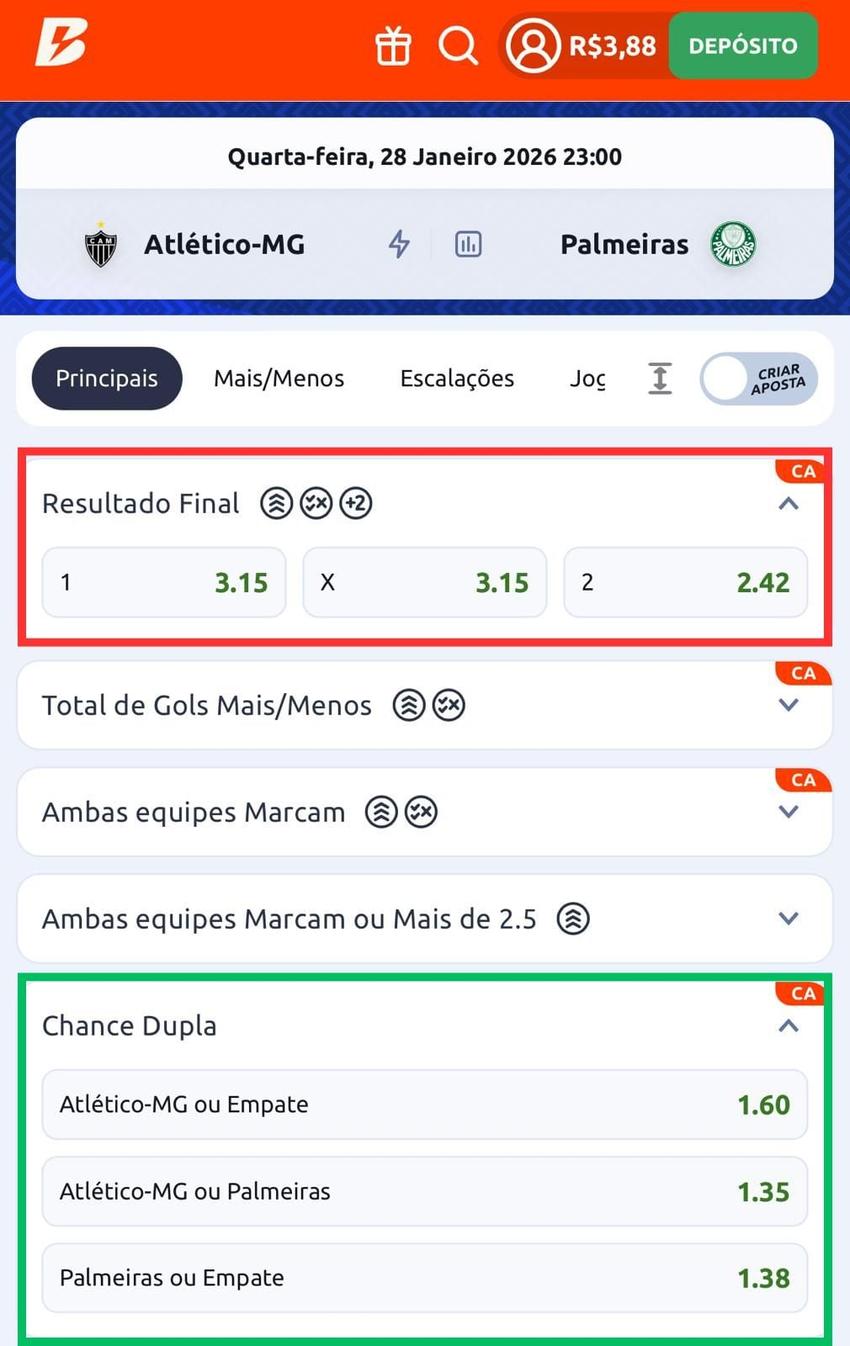Expand the Ambas equipes Marcam market
The height and width of the screenshot is (1346, 850).
pyautogui.click(x=787, y=811)
